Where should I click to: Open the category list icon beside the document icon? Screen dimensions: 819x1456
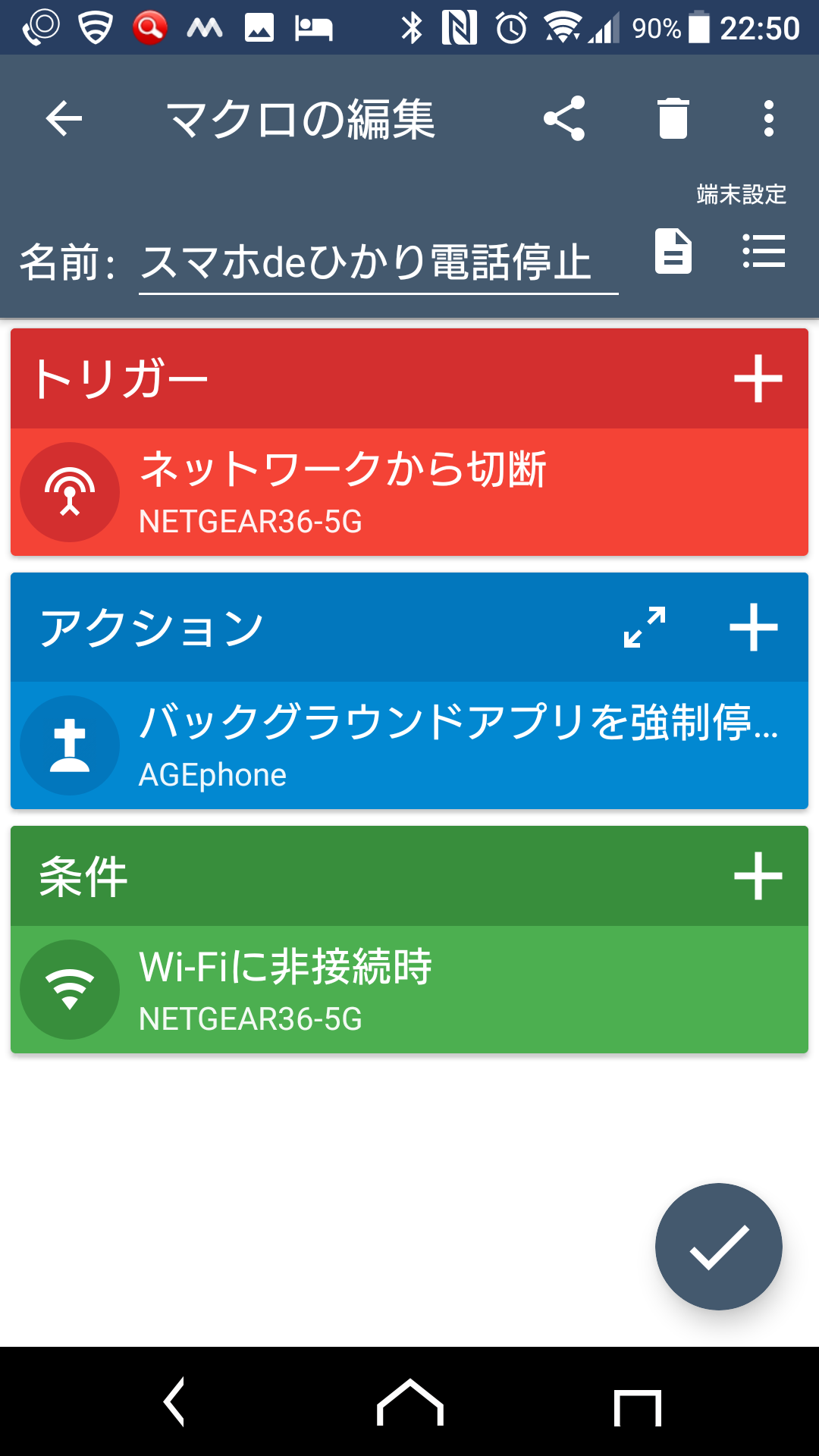pos(763,253)
